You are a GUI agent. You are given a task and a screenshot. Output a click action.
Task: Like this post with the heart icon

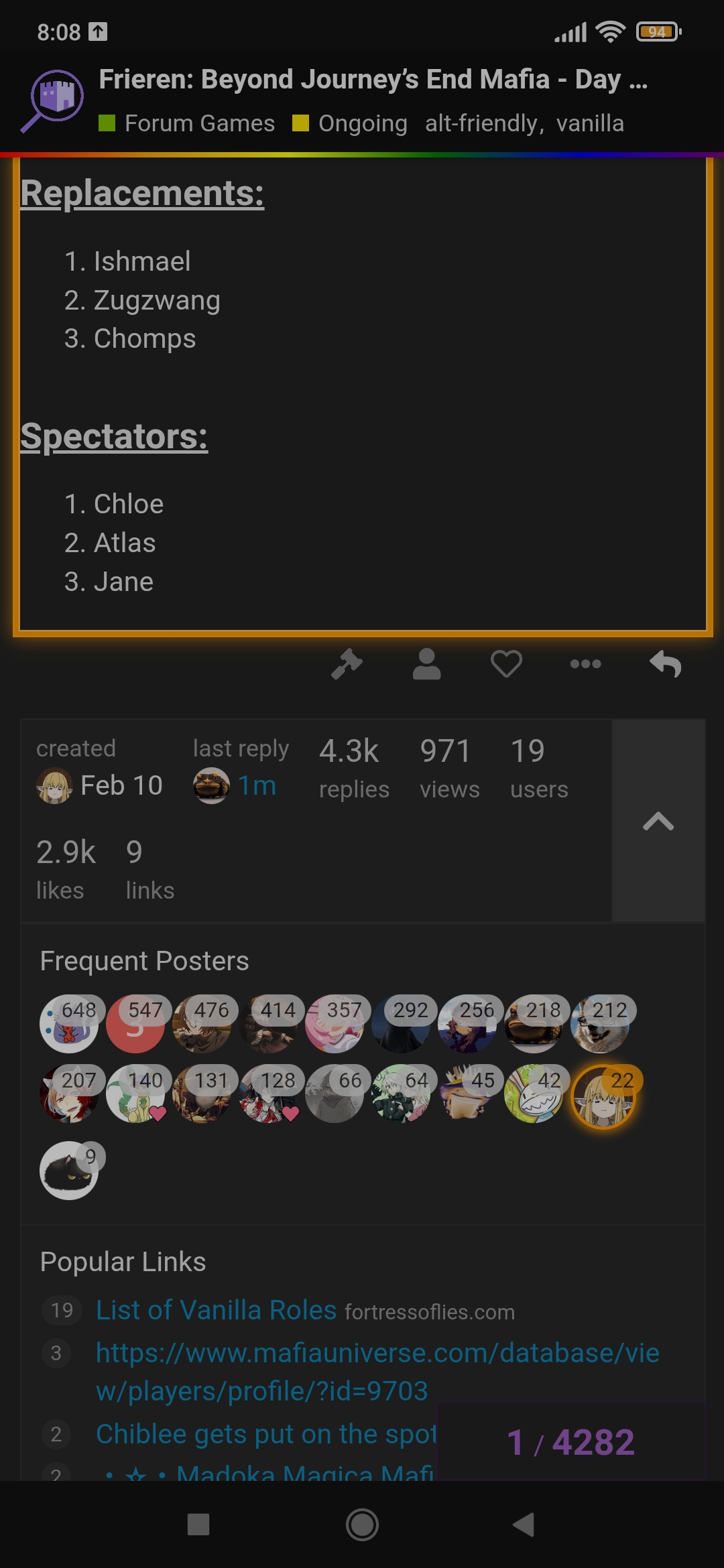tap(506, 665)
